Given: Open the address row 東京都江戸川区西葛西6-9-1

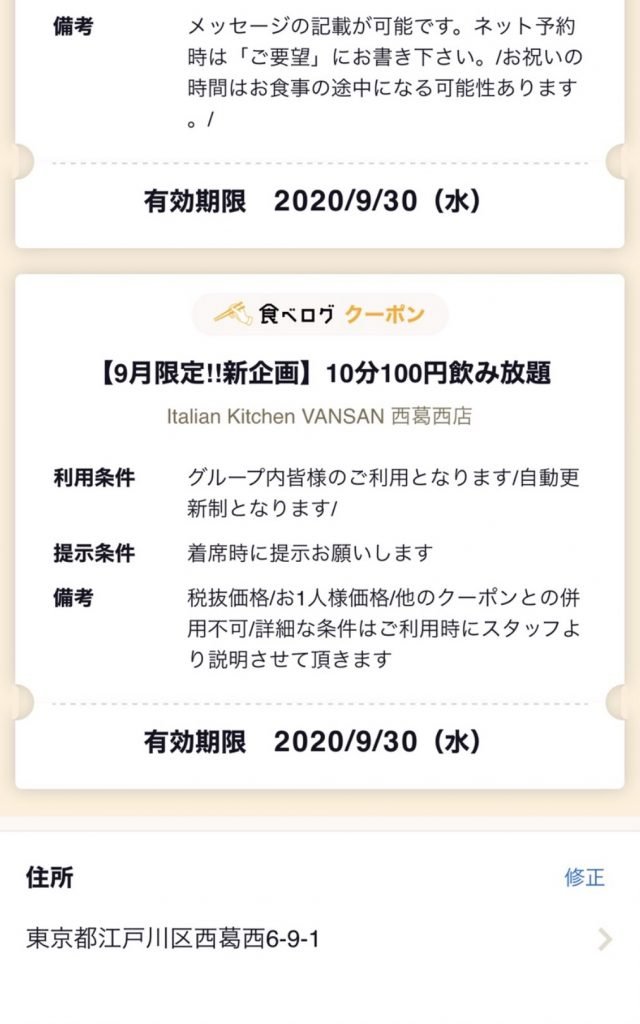Looking at the screenshot, I should [319, 939].
